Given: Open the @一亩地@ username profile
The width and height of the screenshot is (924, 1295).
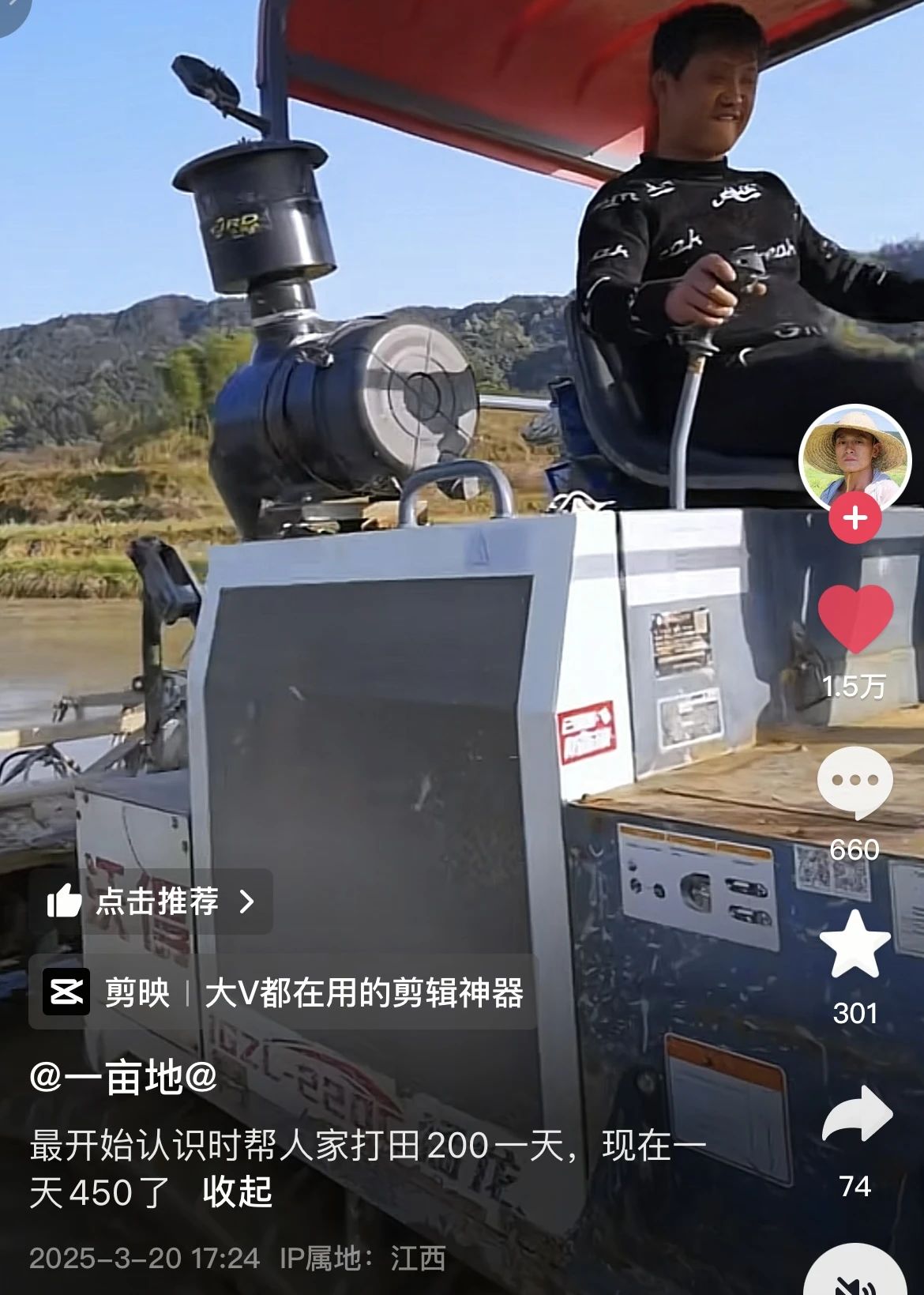Looking at the screenshot, I should tap(123, 1076).
